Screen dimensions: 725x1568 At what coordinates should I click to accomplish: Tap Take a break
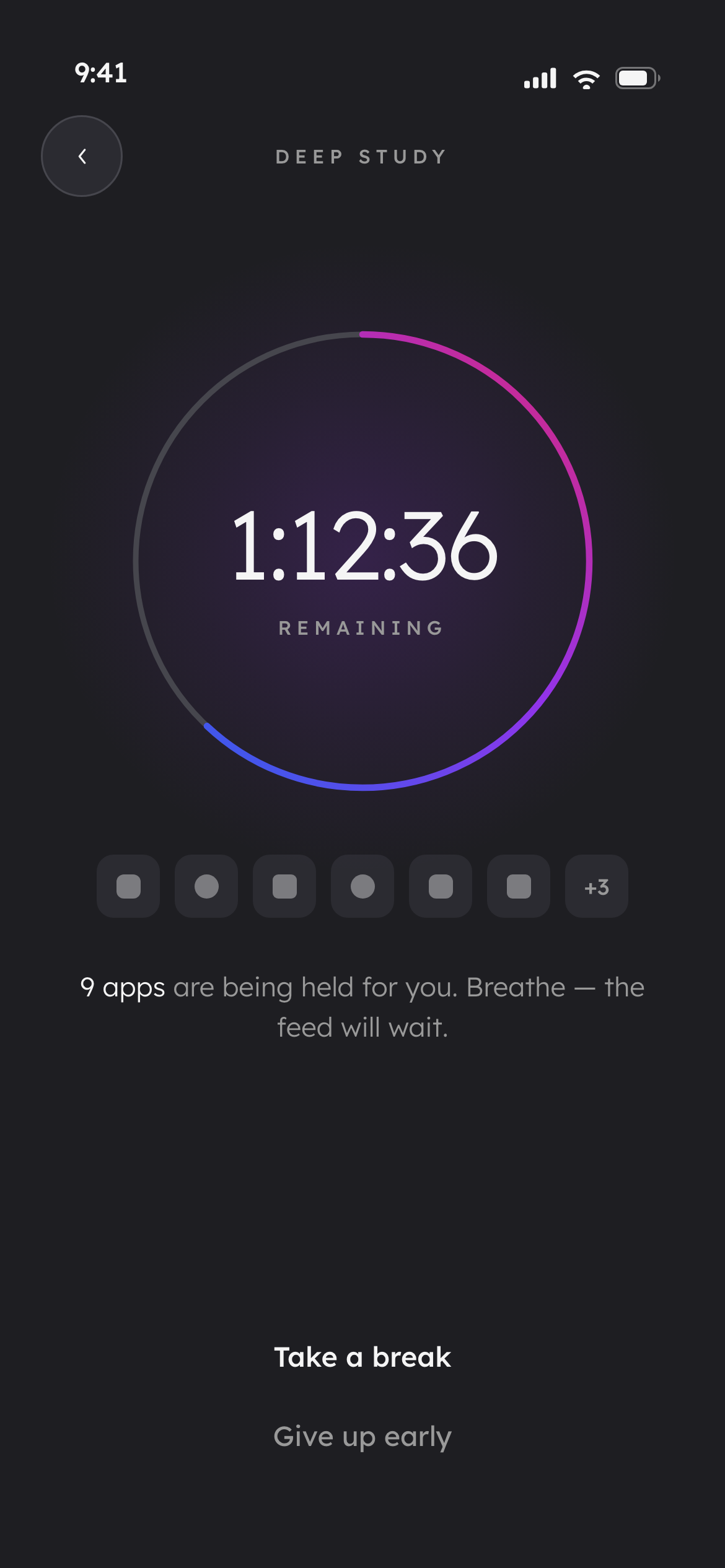click(x=362, y=1357)
